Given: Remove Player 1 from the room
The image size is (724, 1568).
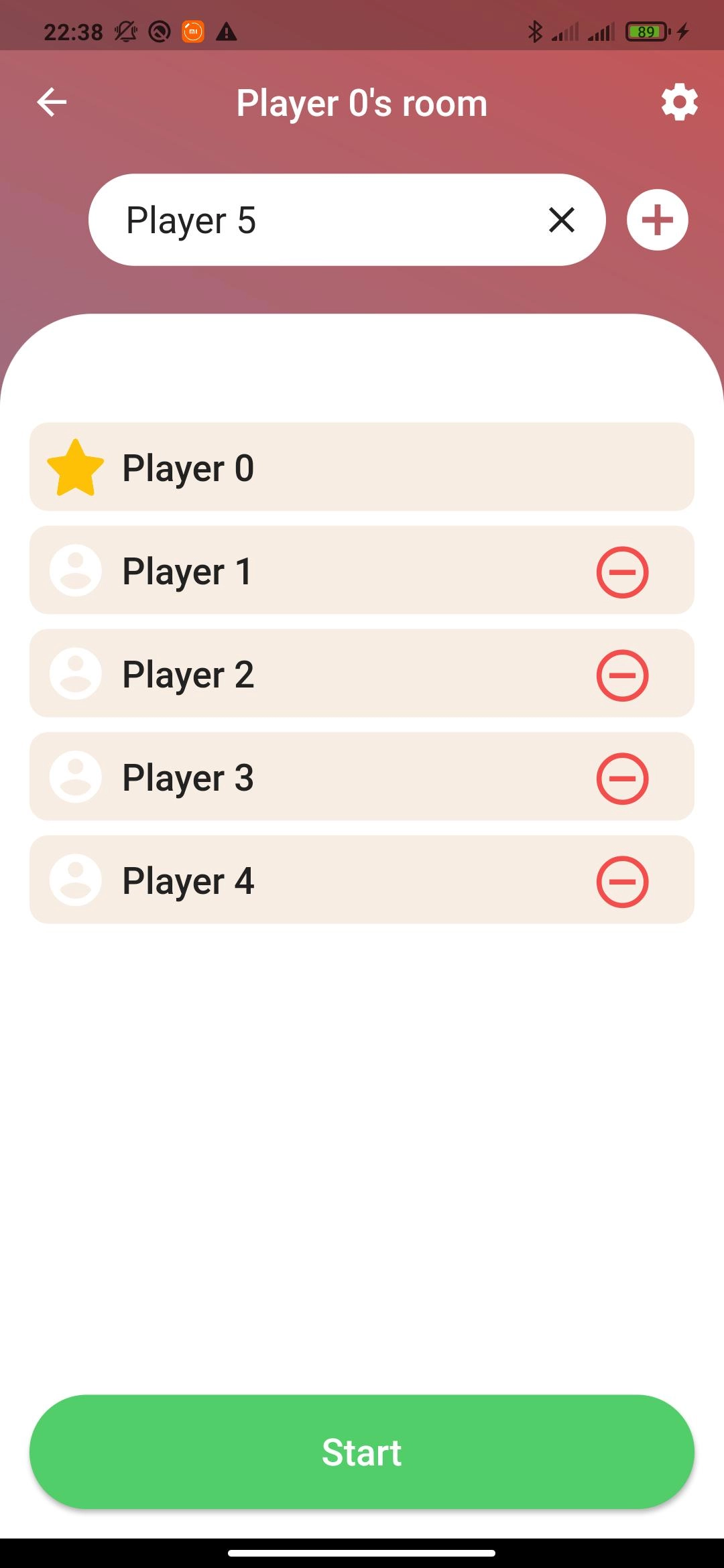Looking at the screenshot, I should (622, 572).
